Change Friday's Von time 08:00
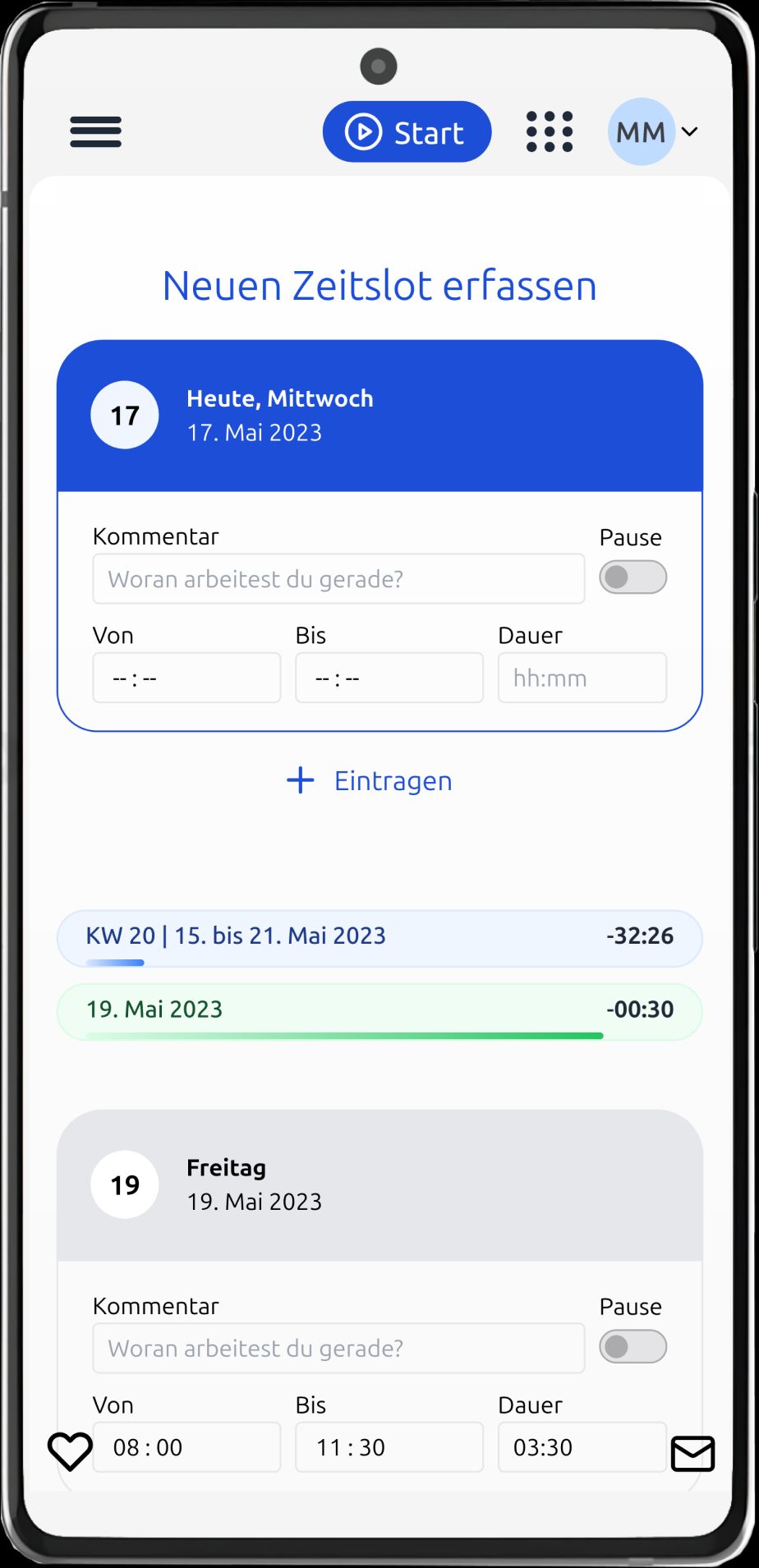 click(x=186, y=1447)
